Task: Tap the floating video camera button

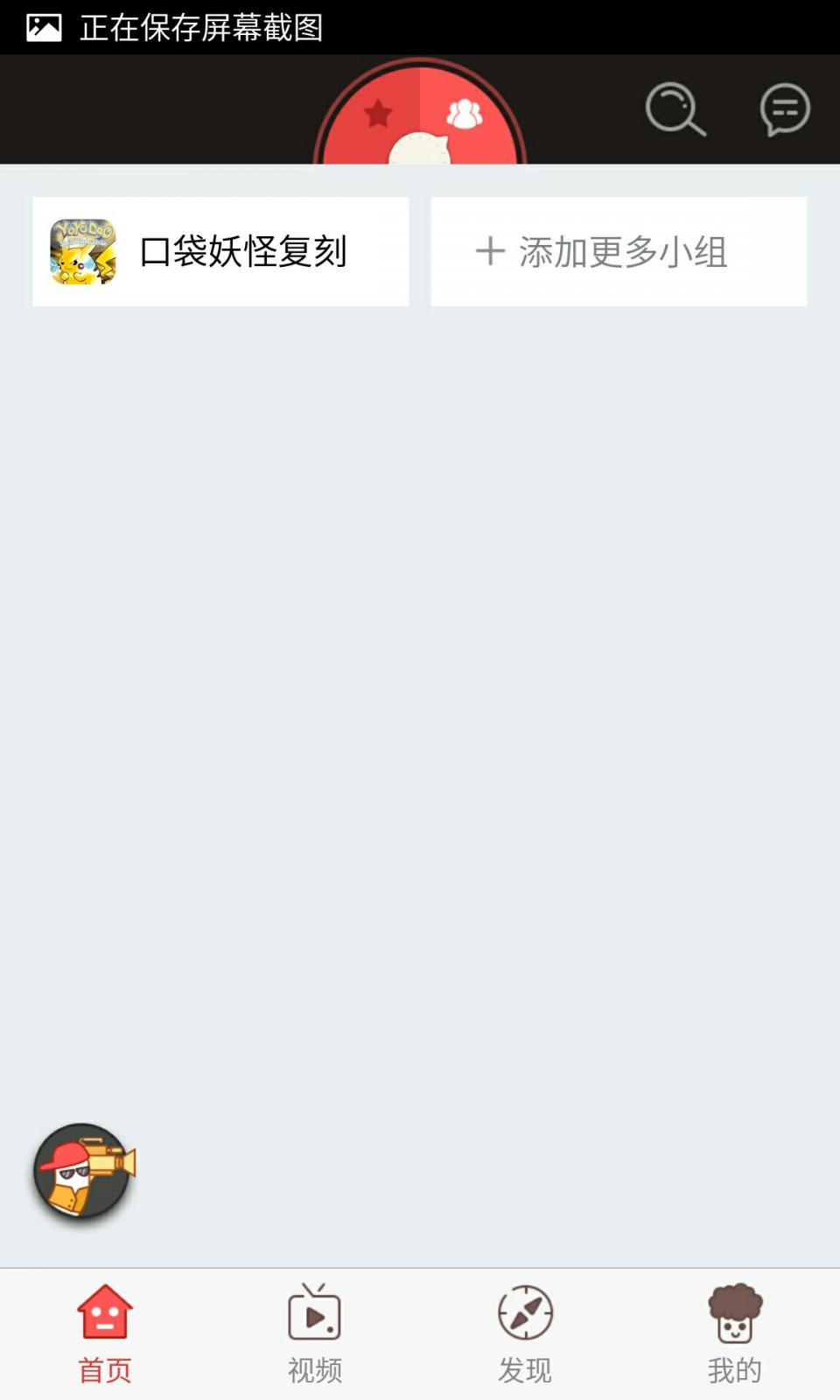Action: point(84,1172)
